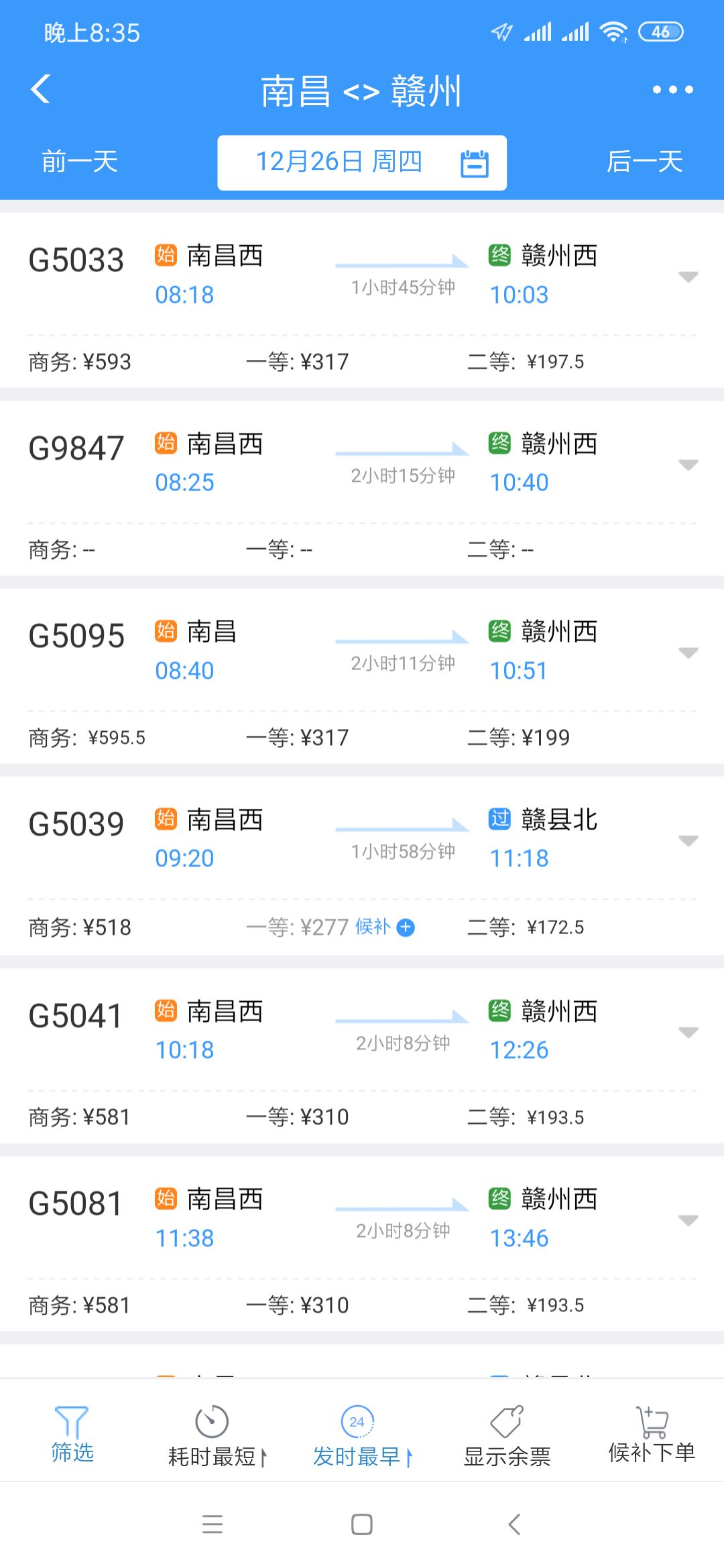
Task: Go back using the header arrow
Action: point(40,89)
